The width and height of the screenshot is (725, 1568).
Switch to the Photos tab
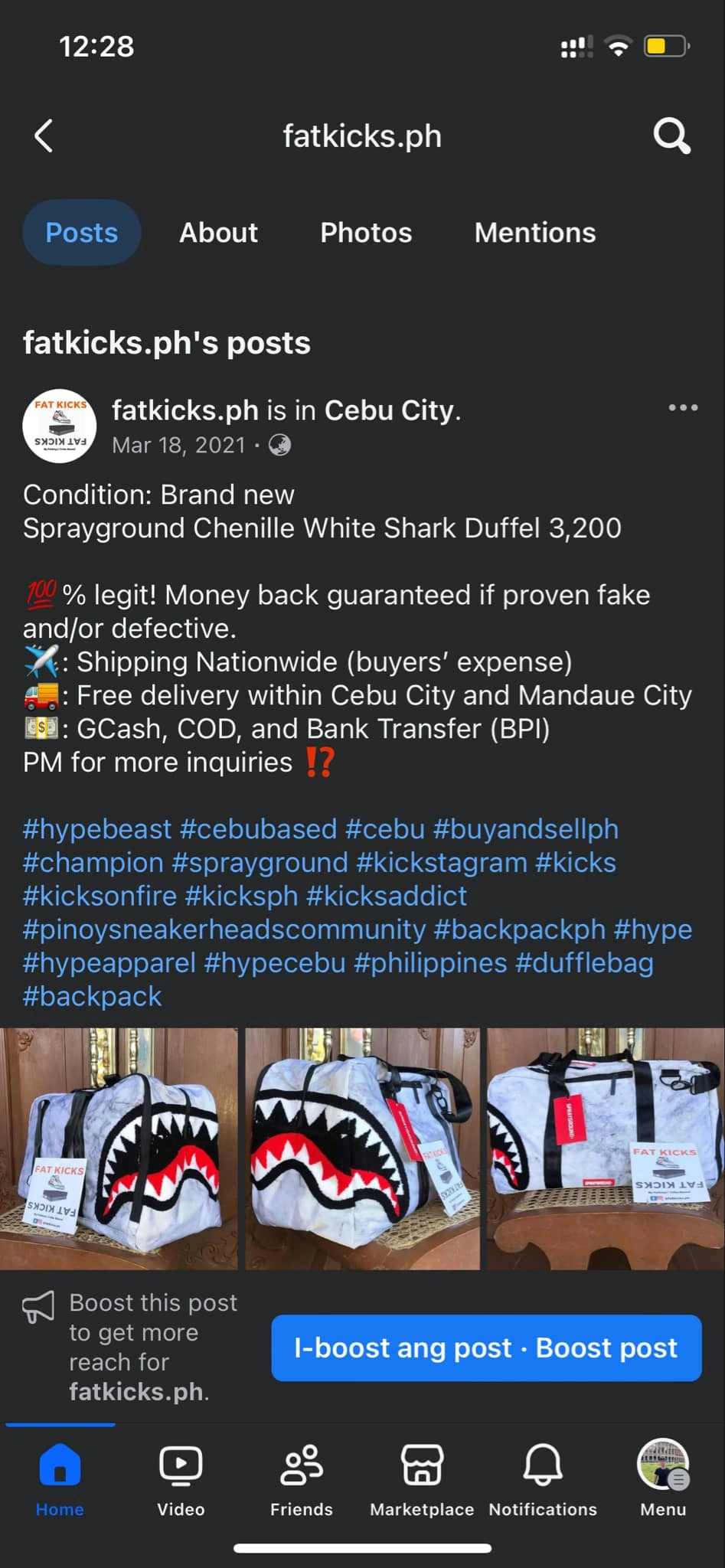point(366,233)
